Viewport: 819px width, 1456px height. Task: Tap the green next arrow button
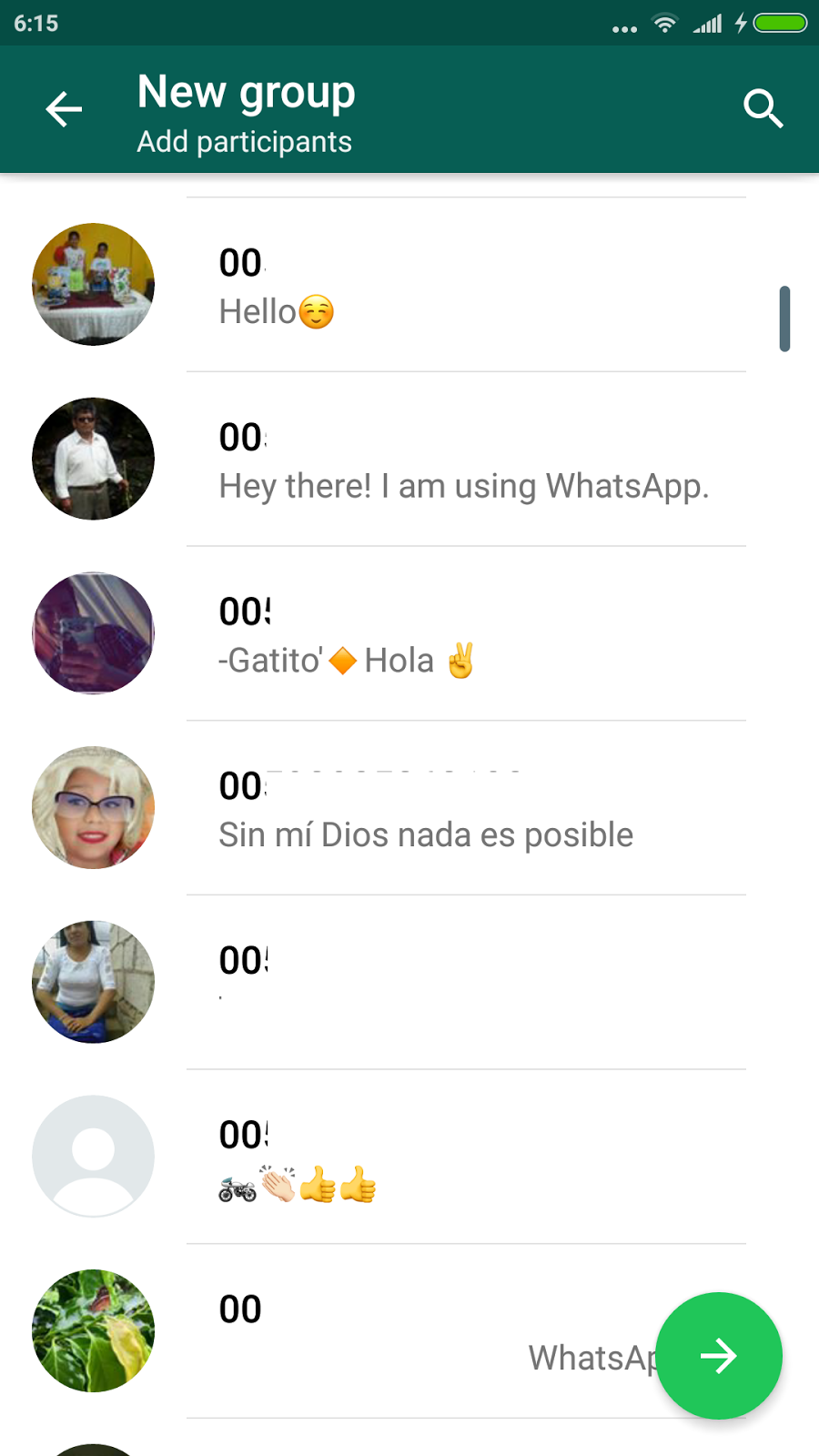719,1356
